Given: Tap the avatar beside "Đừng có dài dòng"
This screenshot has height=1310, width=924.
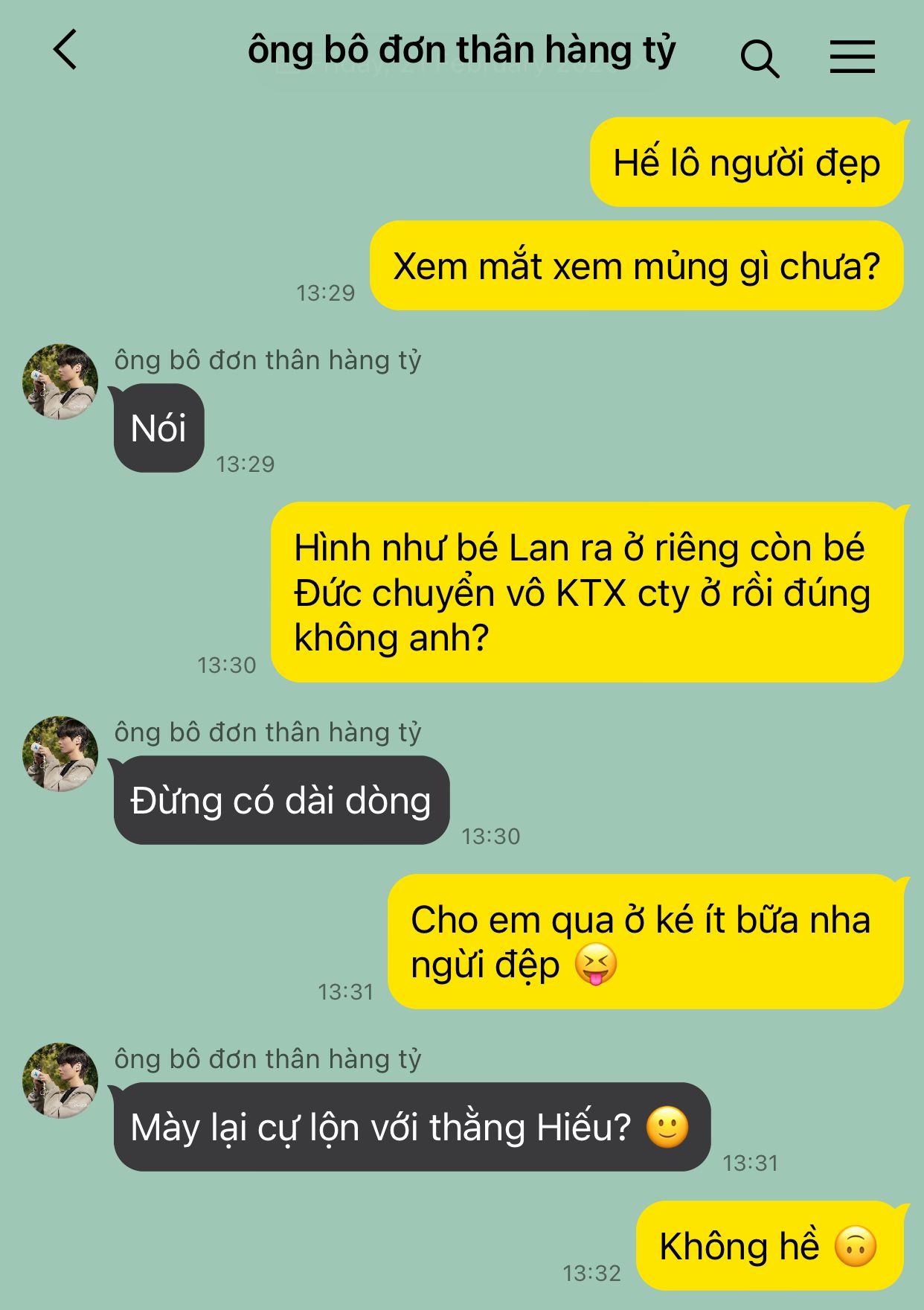Looking at the screenshot, I should click(60, 753).
